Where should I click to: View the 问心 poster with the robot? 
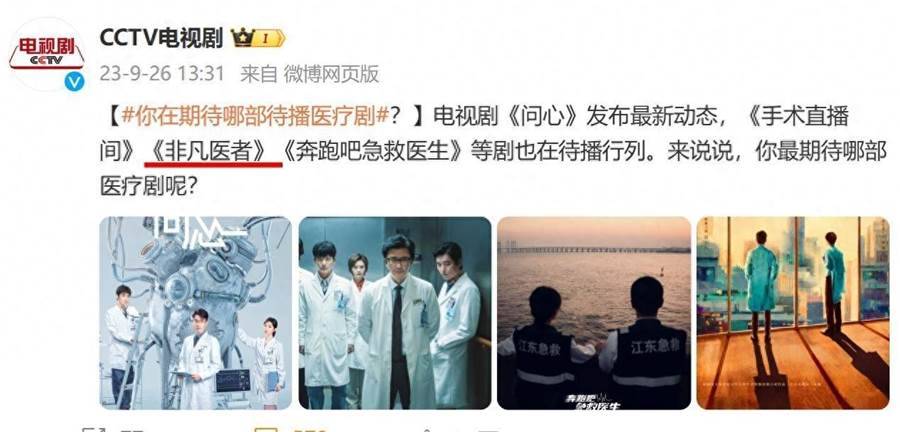[x=196, y=313]
